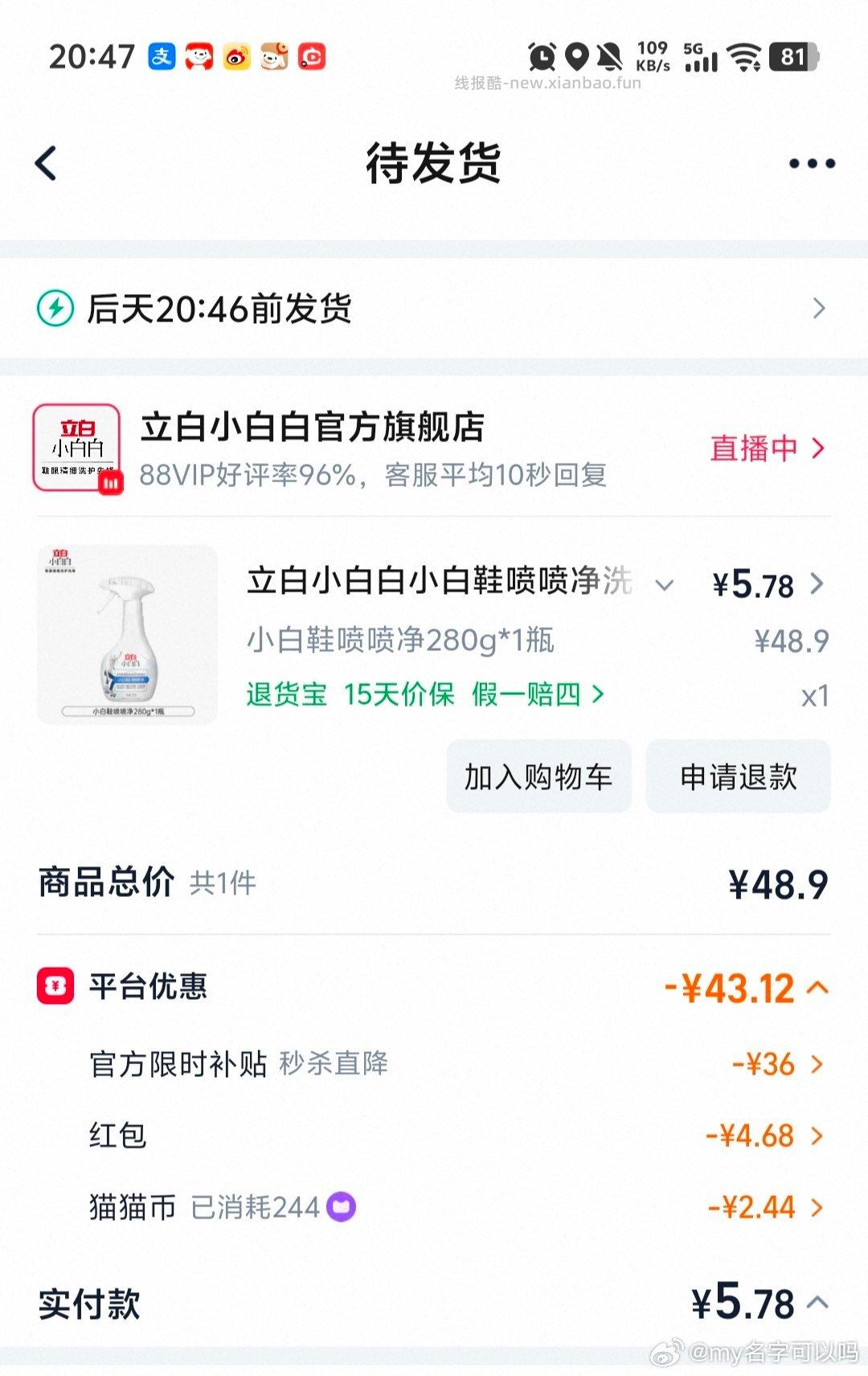Expand the product title dropdown arrow
868x1376 pixels.
click(x=665, y=584)
